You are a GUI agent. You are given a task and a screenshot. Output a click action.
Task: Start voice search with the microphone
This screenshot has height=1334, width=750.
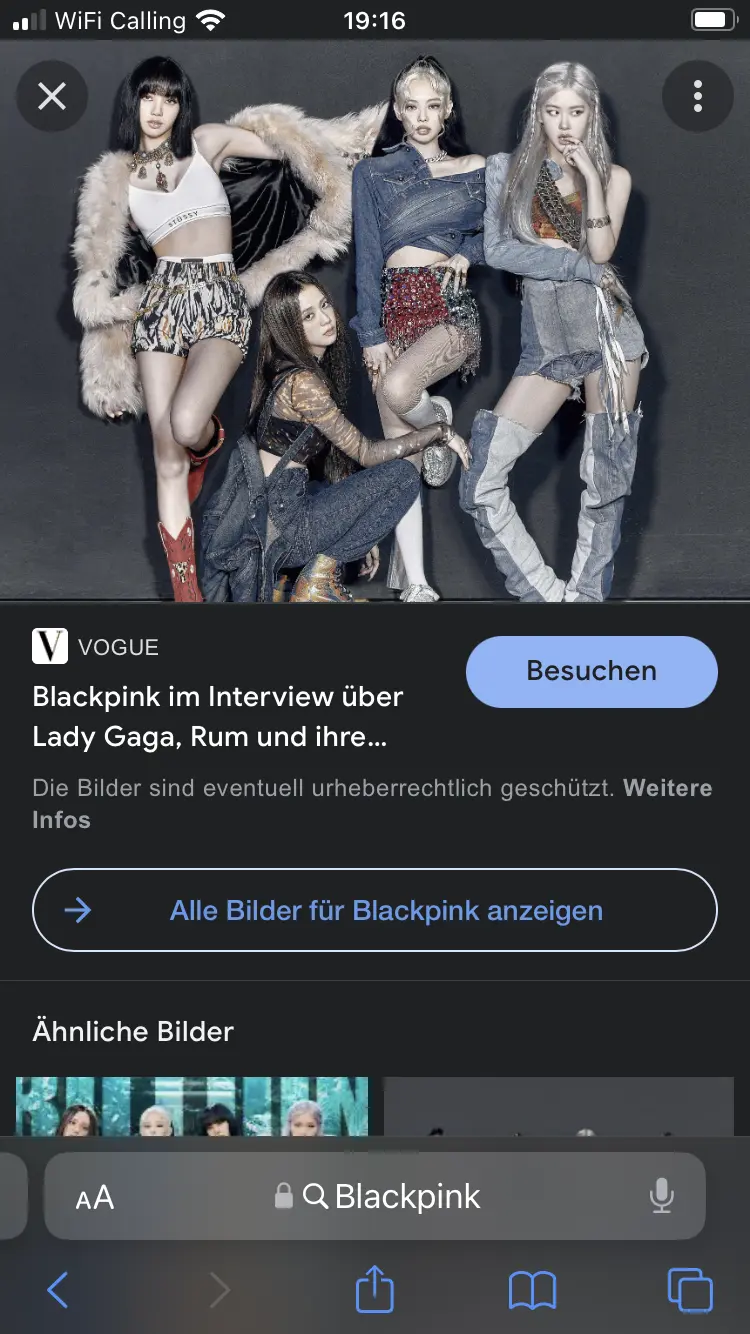pos(661,1197)
